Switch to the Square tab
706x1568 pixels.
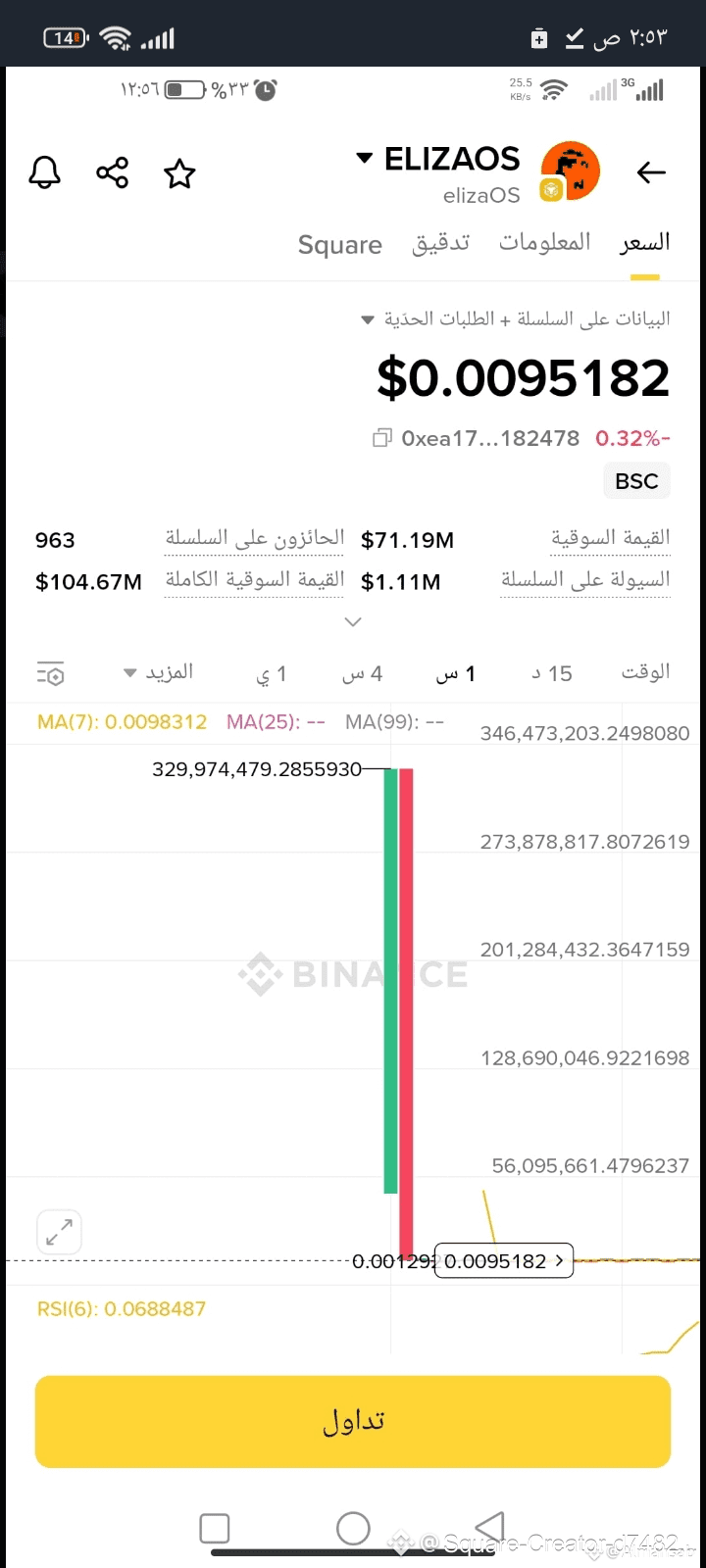tap(339, 244)
